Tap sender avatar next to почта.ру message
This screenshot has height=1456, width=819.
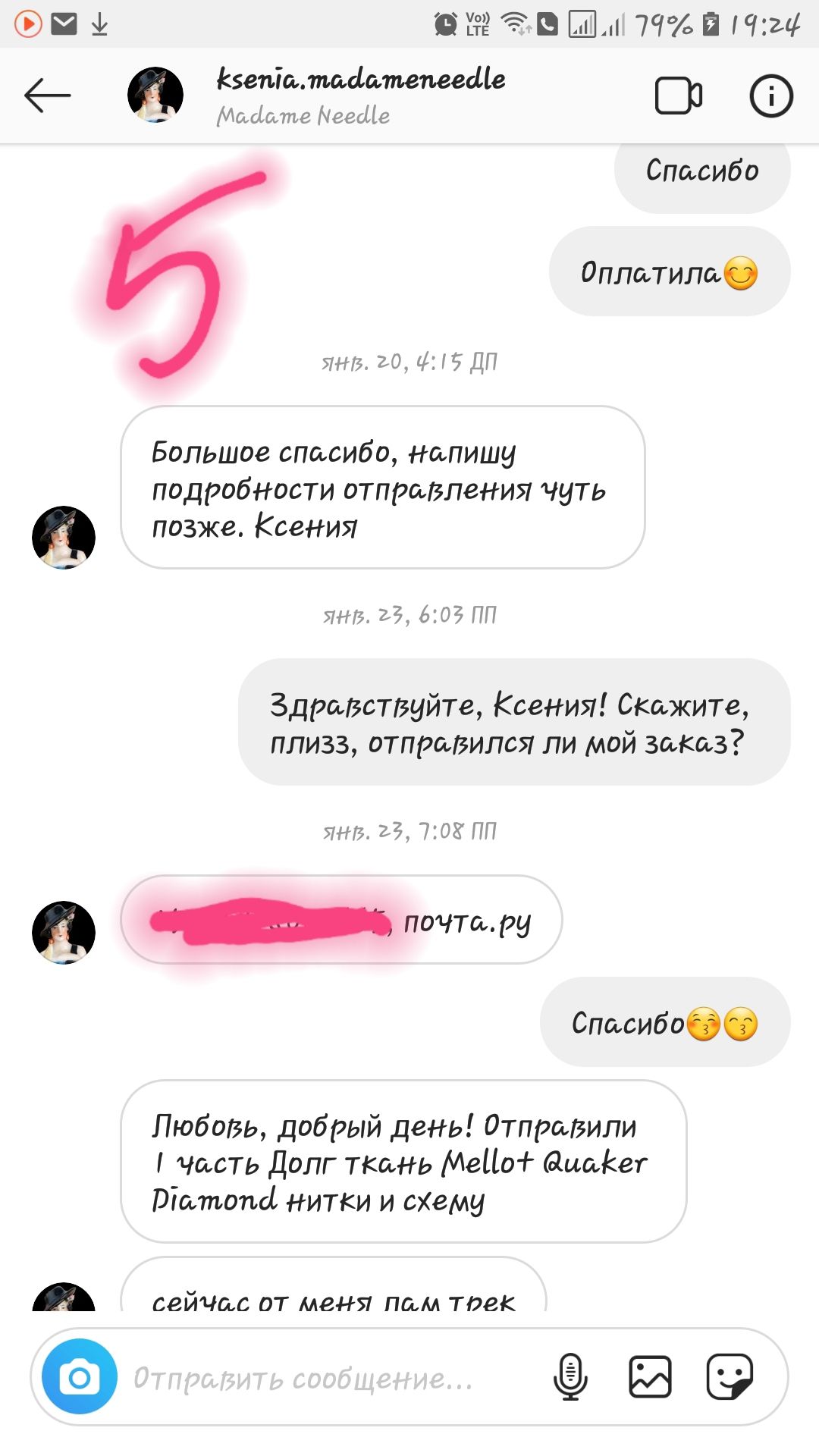64,932
